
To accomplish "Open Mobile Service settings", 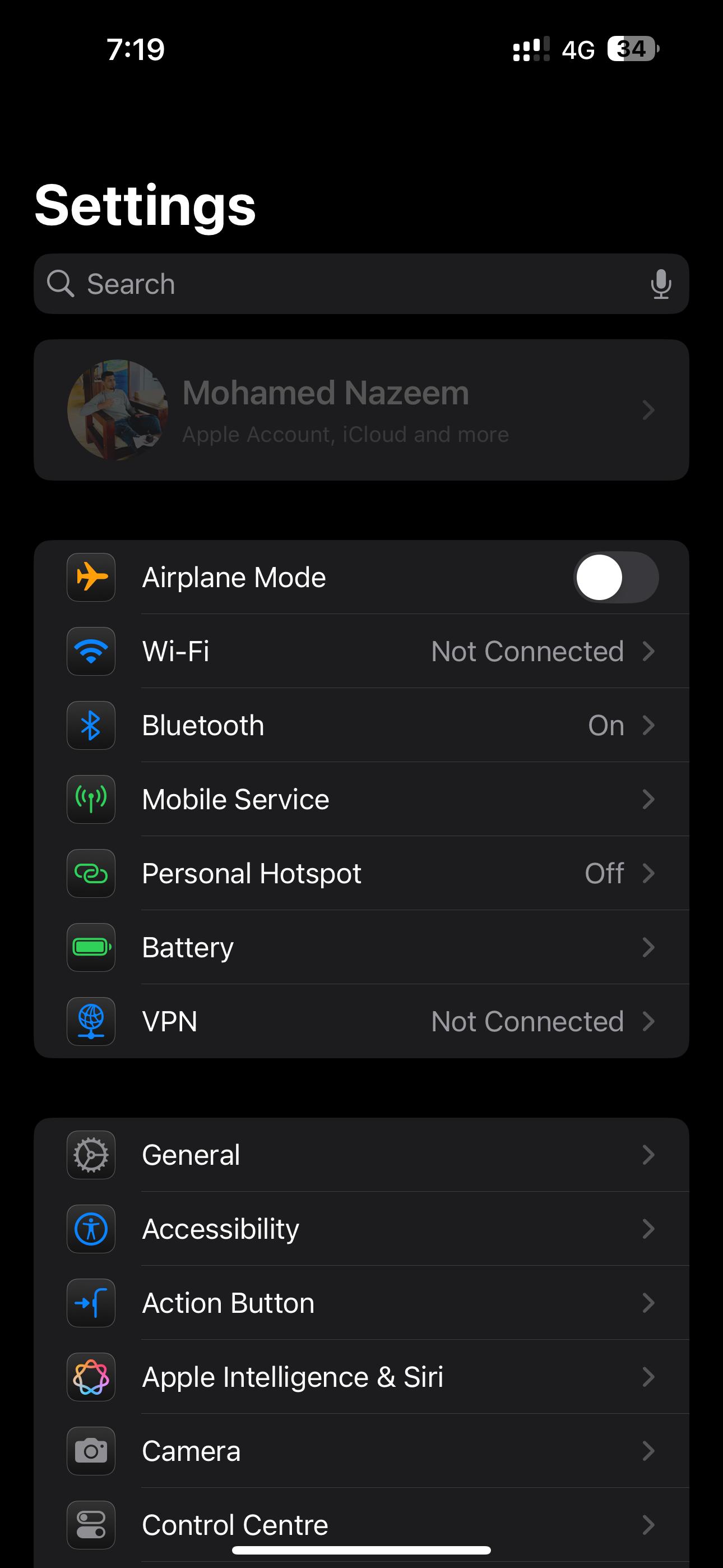I will point(361,799).
